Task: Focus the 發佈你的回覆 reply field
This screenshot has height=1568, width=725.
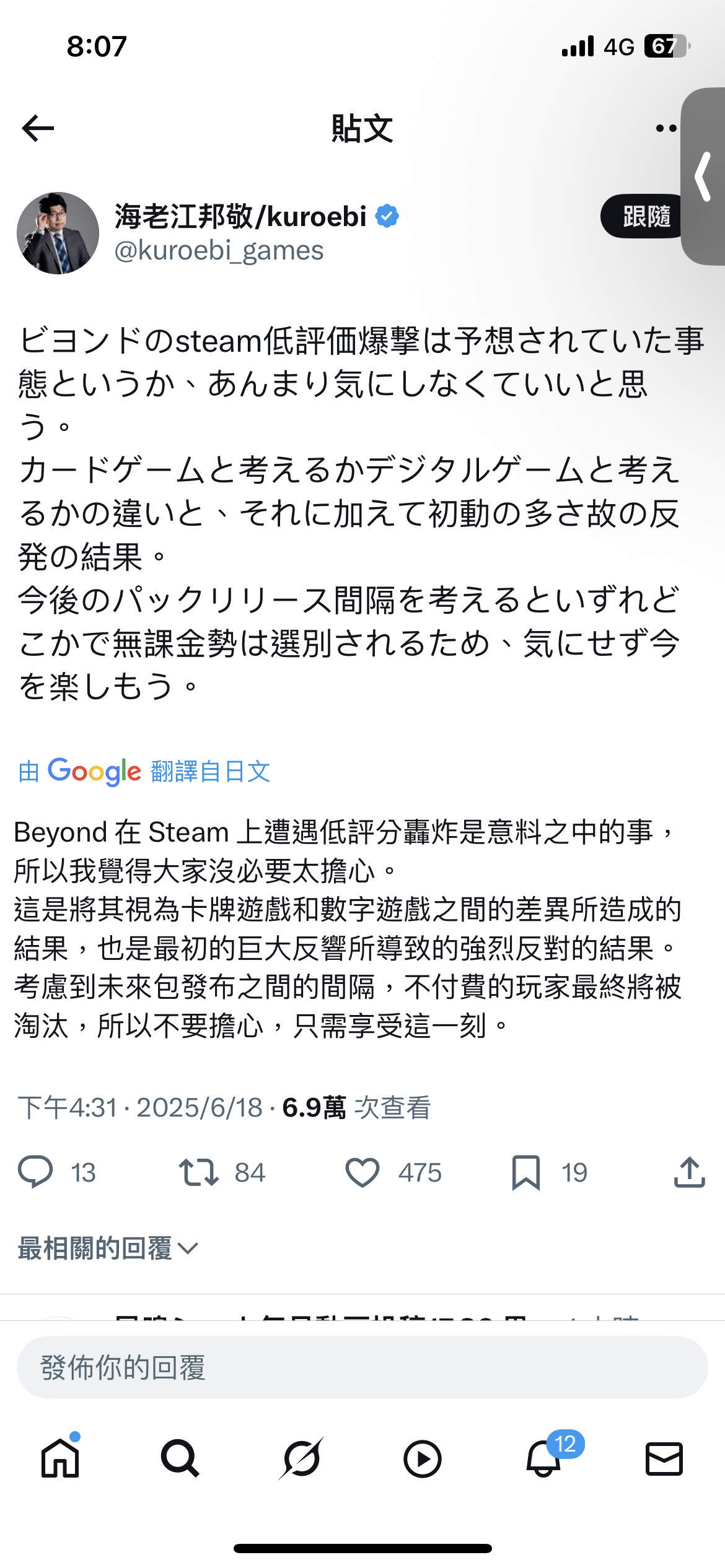Action: [x=362, y=1367]
